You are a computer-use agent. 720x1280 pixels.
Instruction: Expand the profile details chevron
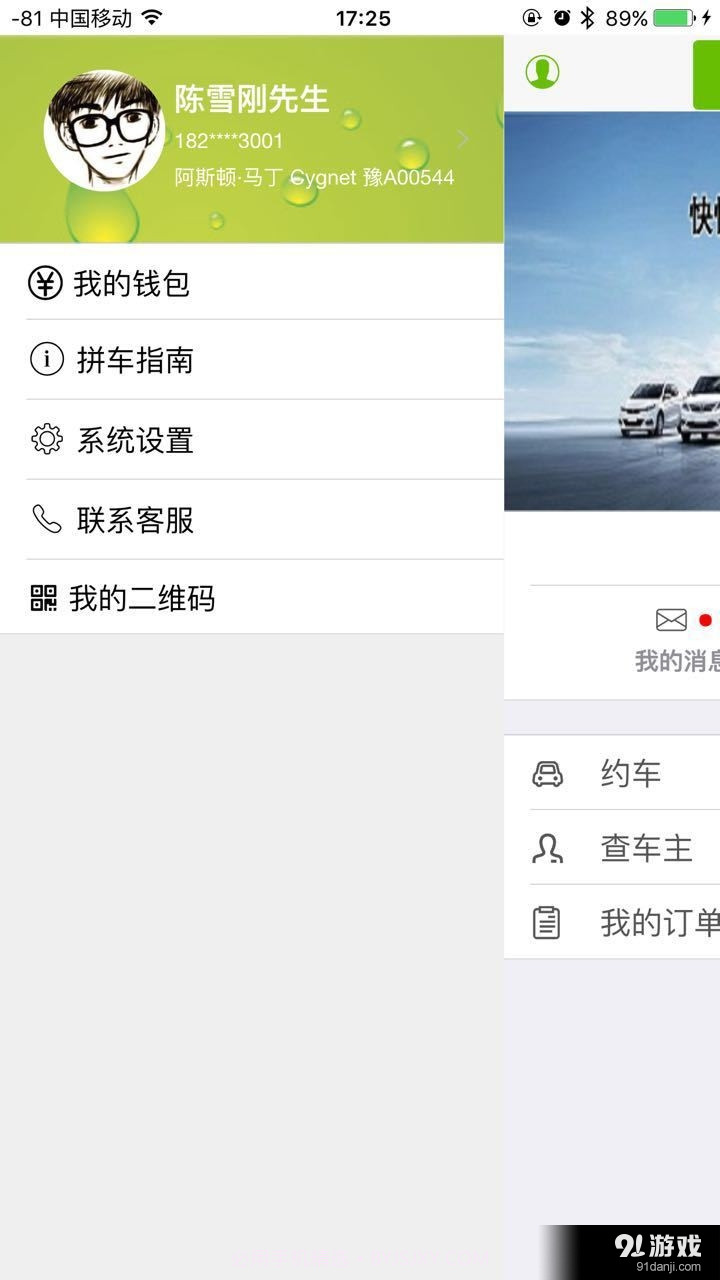[462, 139]
